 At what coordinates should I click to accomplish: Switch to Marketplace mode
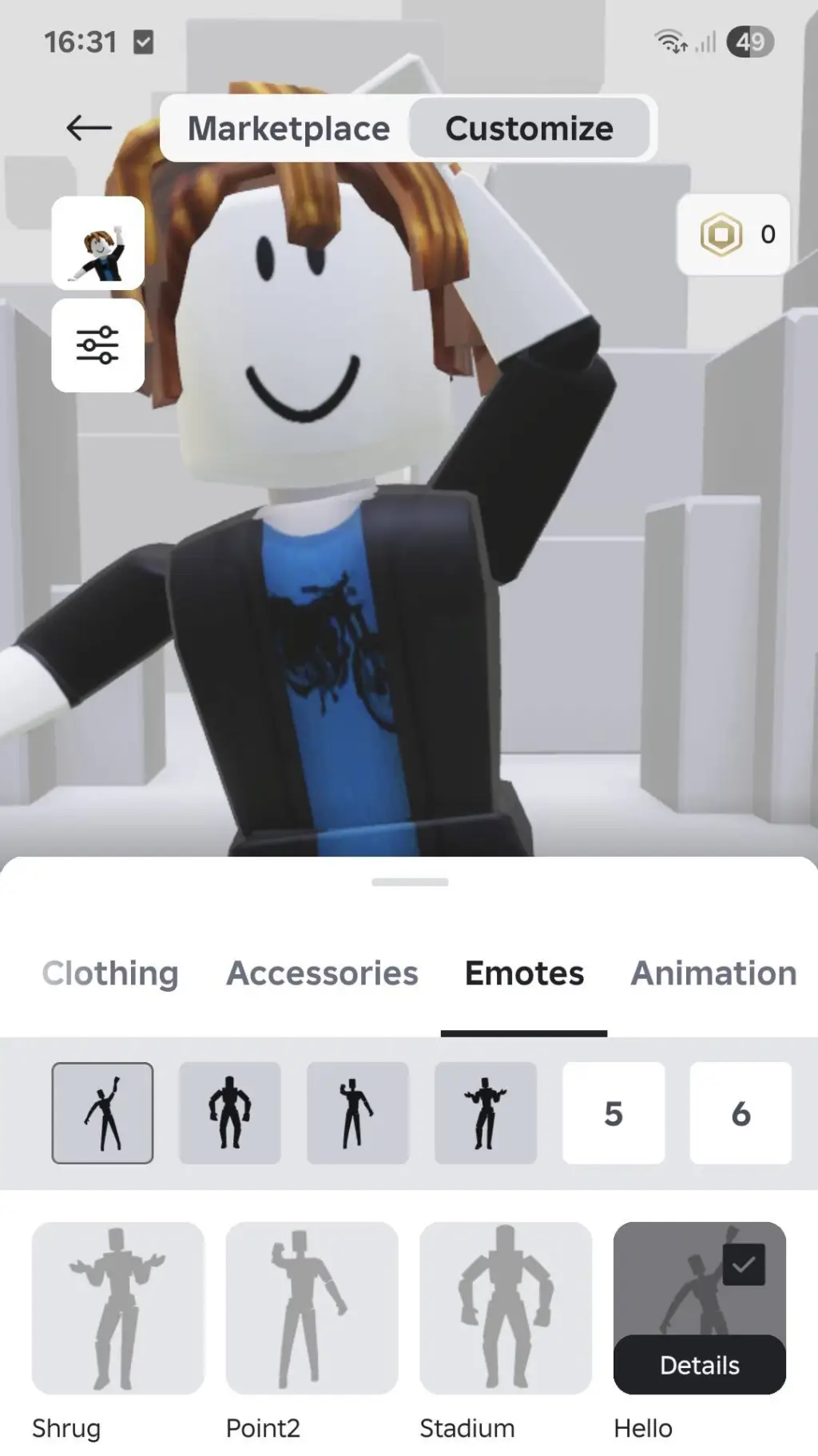coord(288,128)
